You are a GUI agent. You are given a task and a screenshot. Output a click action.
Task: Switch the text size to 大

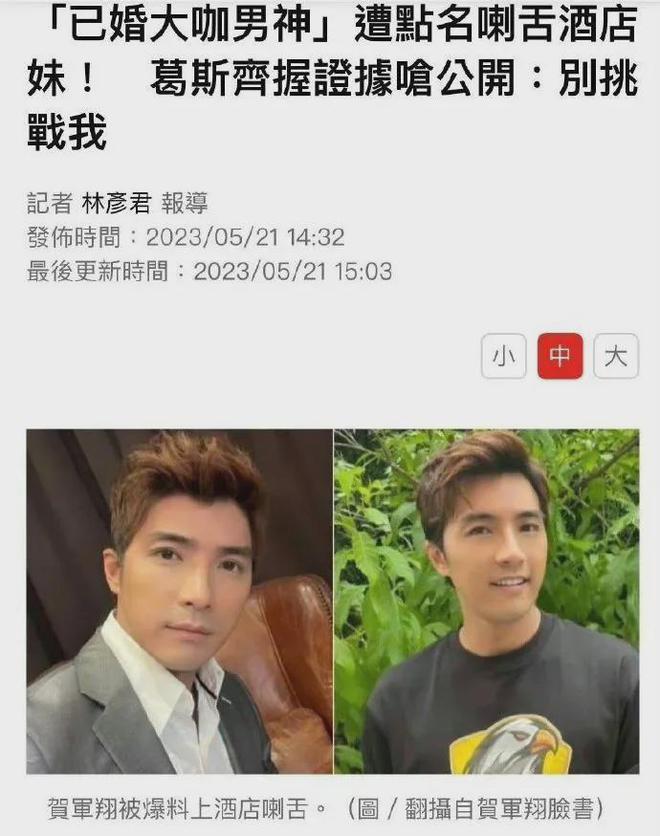pos(616,356)
